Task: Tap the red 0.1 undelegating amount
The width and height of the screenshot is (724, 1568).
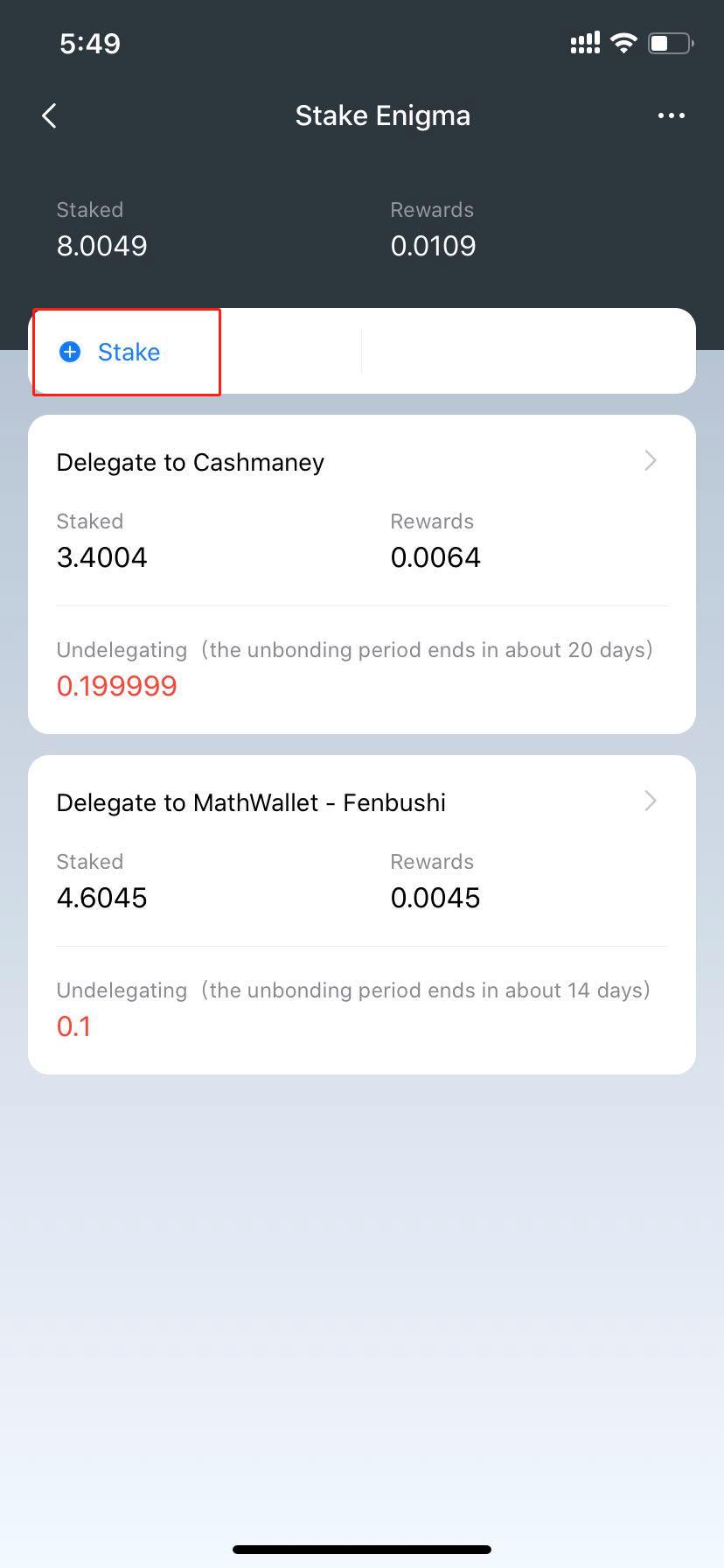Action: 73,1025
